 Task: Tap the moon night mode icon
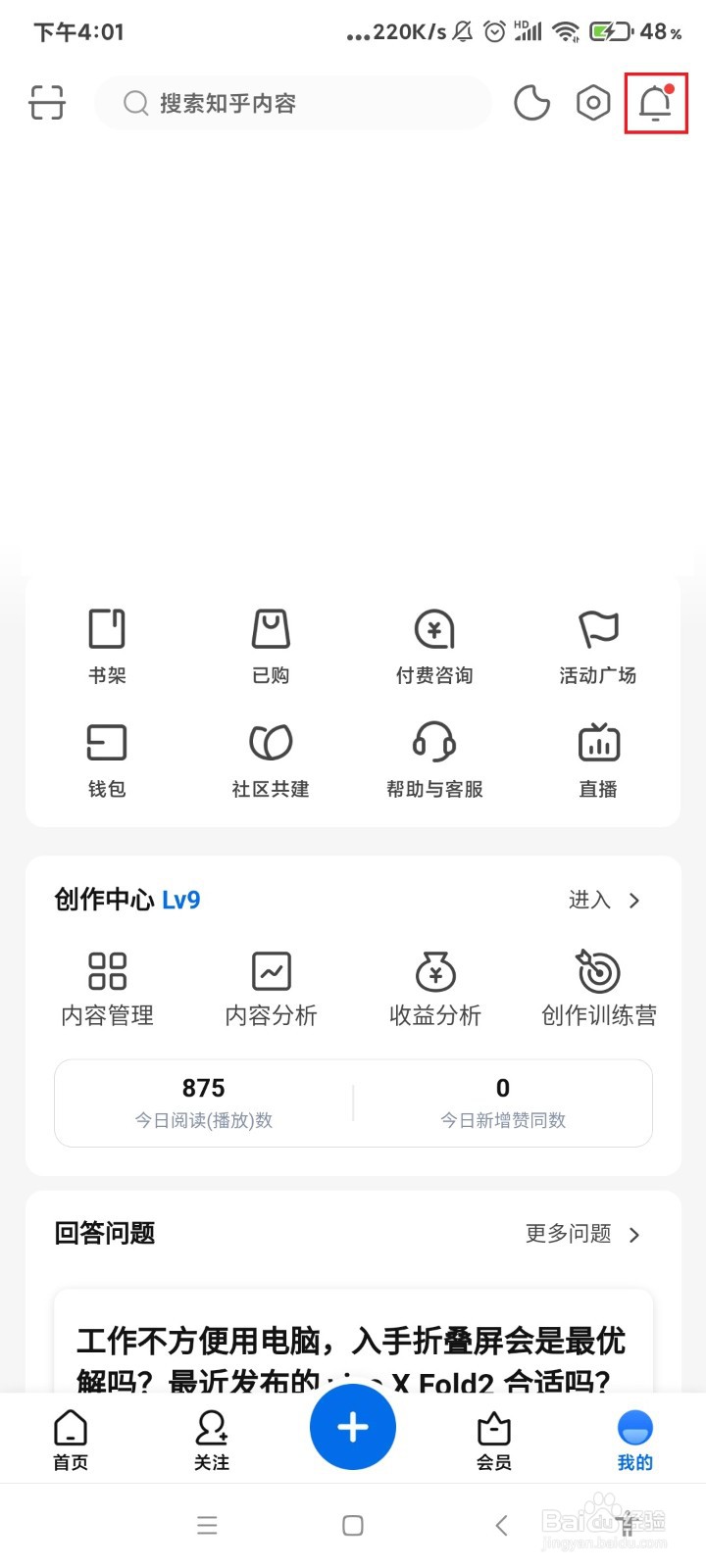coord(531,103)
